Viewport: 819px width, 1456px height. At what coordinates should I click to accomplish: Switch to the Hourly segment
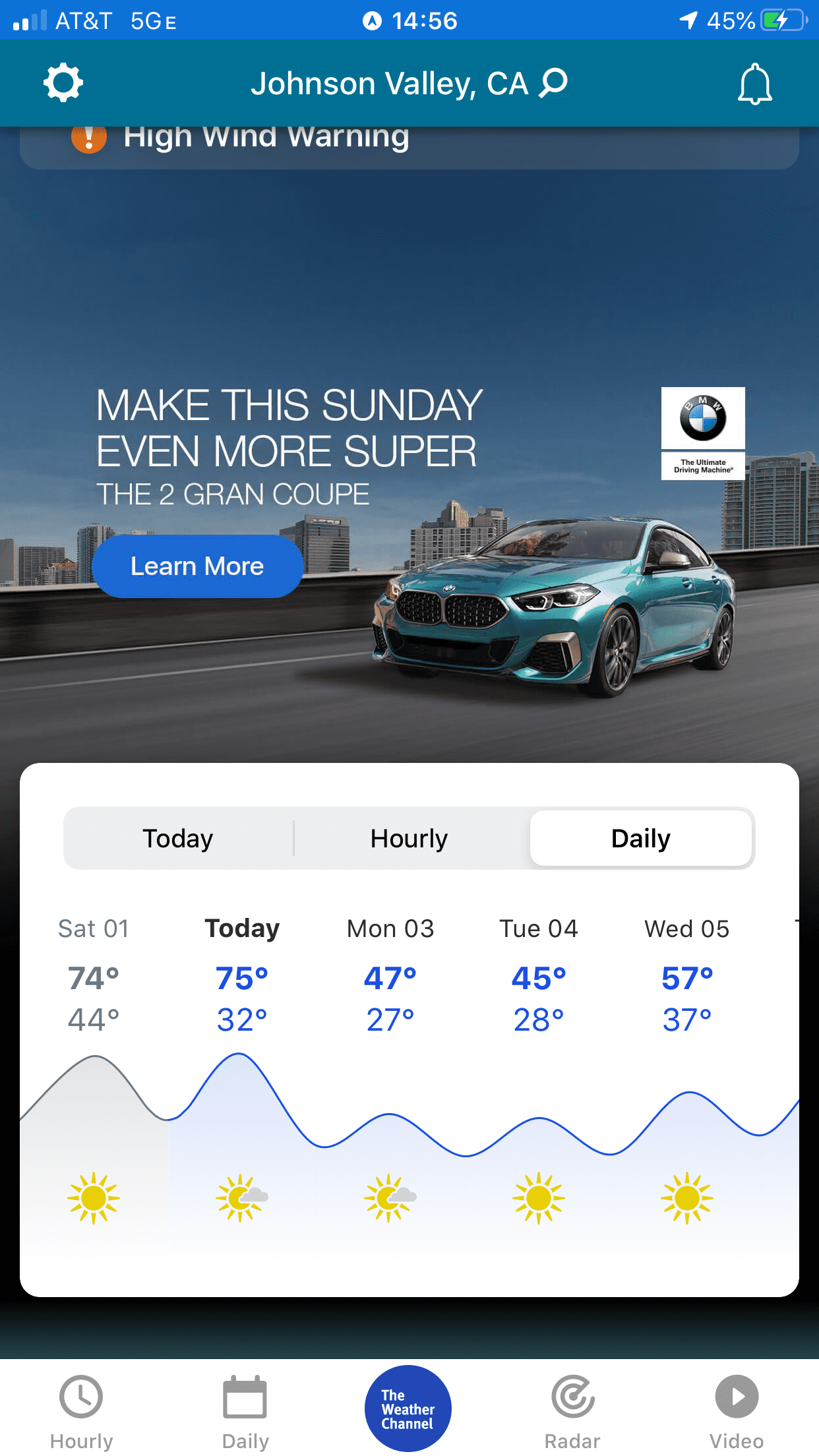pyautogui.click(x=409, y=839)
